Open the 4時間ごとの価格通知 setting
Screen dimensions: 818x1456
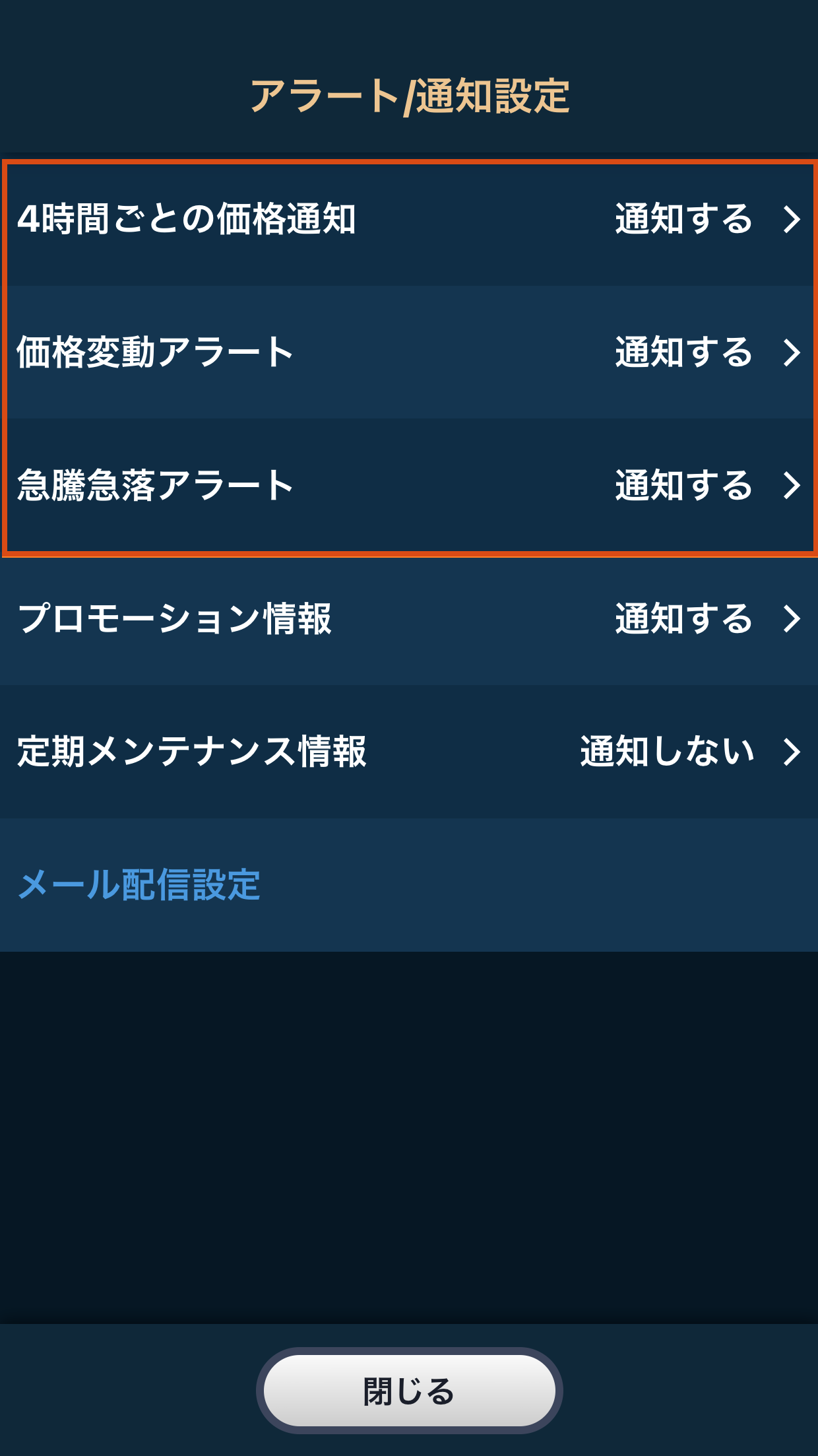pyautogui.click(x=409, y=219)
